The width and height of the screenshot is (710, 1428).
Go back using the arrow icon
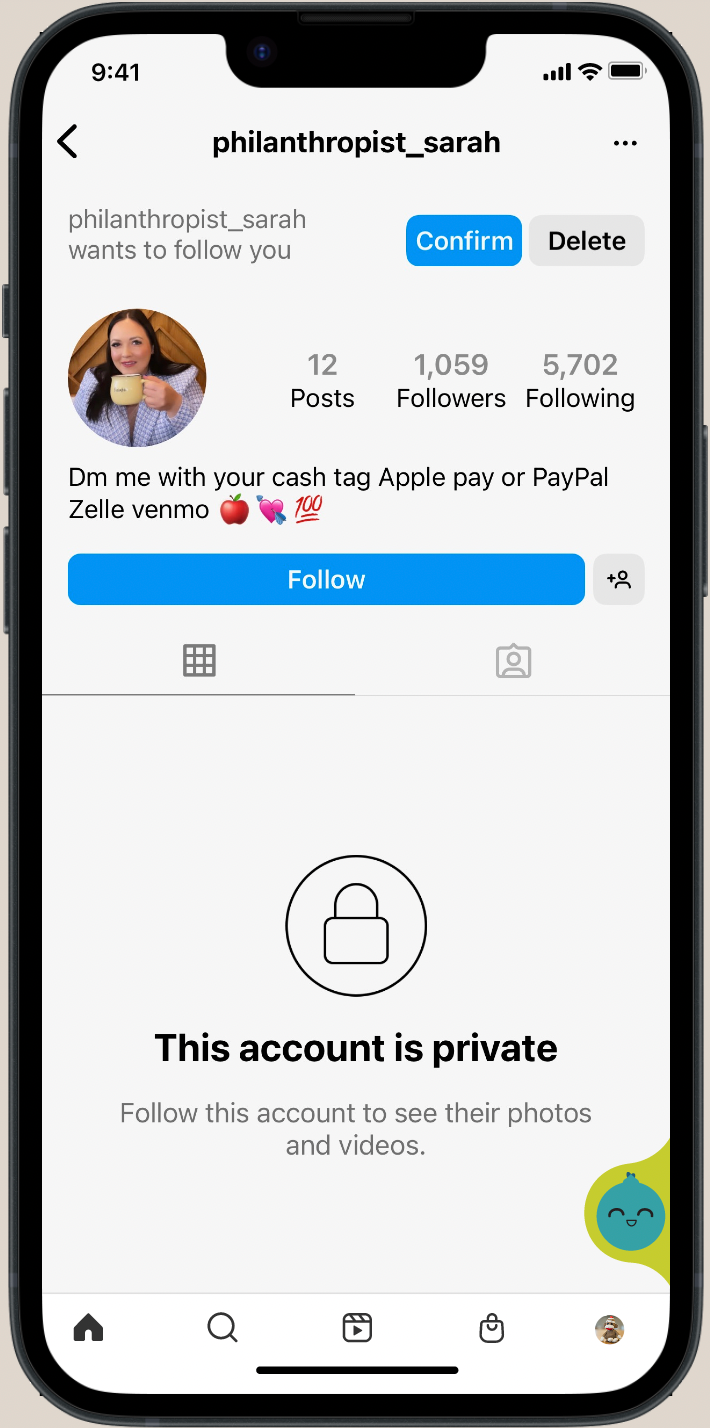coord(67,142)
